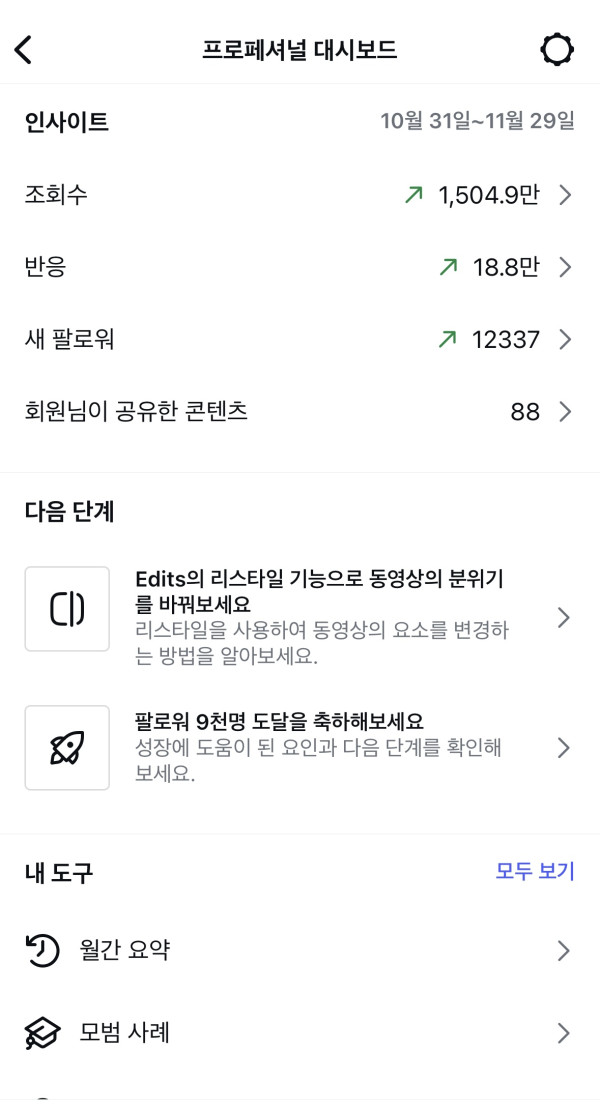The image size is (600, 1111).
Task: Go back from 프로페셔널 대시보드
Action: (24, 50)
